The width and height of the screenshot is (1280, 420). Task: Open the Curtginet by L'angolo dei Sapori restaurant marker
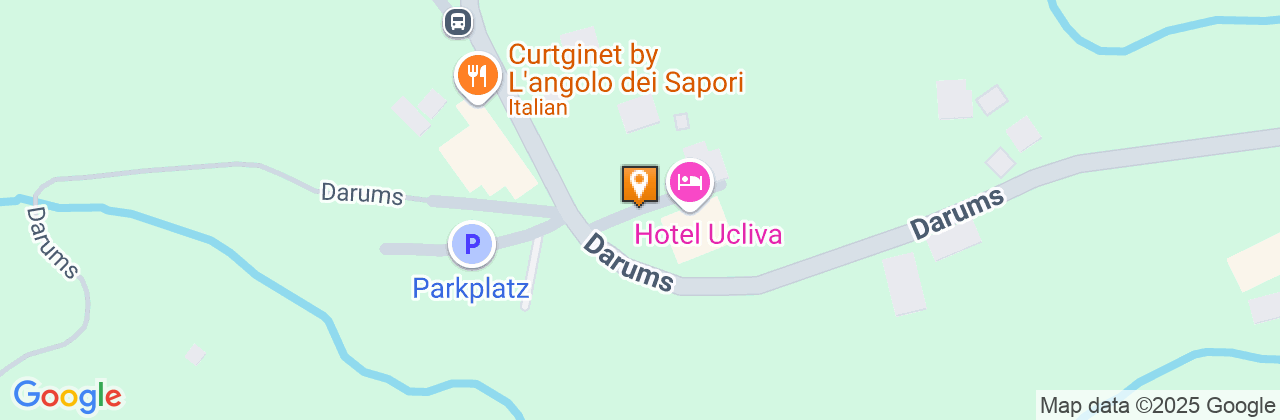(x=478, y=76)
